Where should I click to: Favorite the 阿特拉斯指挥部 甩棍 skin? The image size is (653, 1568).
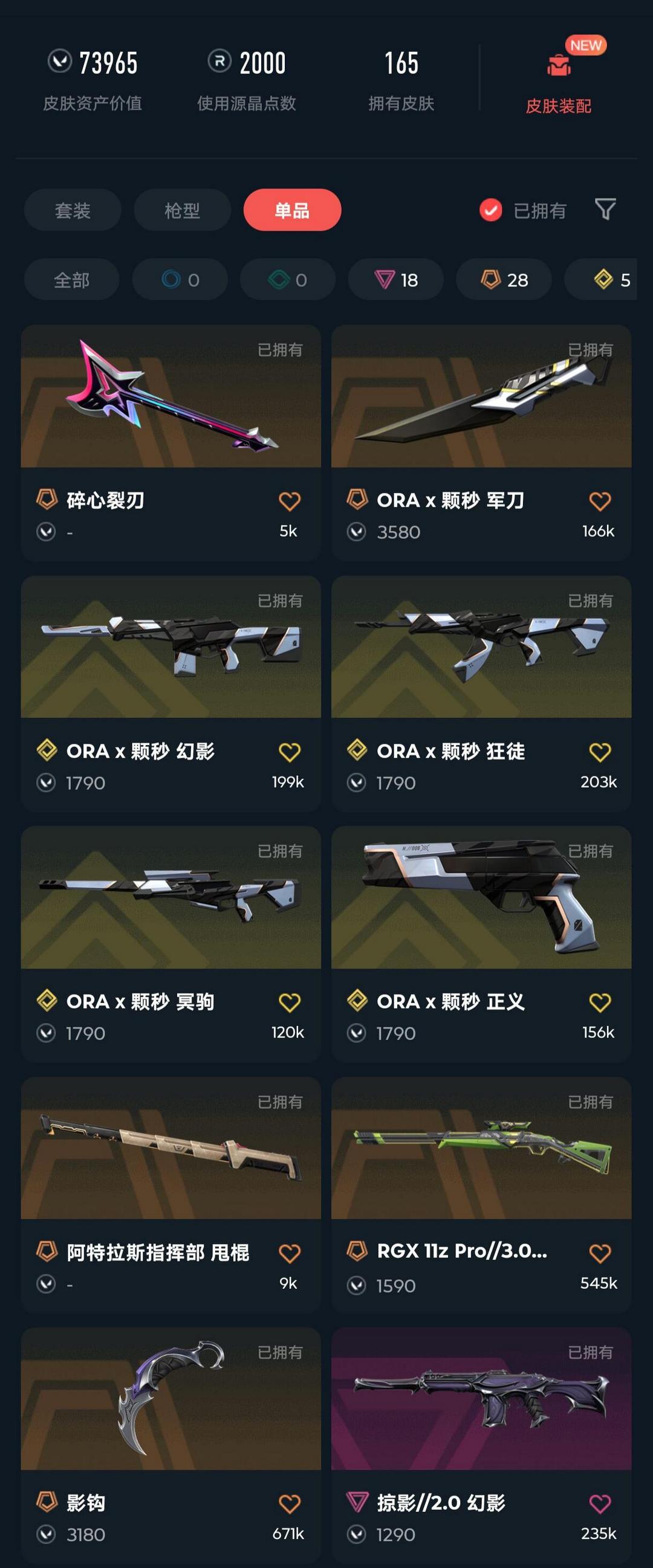click(x=290, y=1253)
